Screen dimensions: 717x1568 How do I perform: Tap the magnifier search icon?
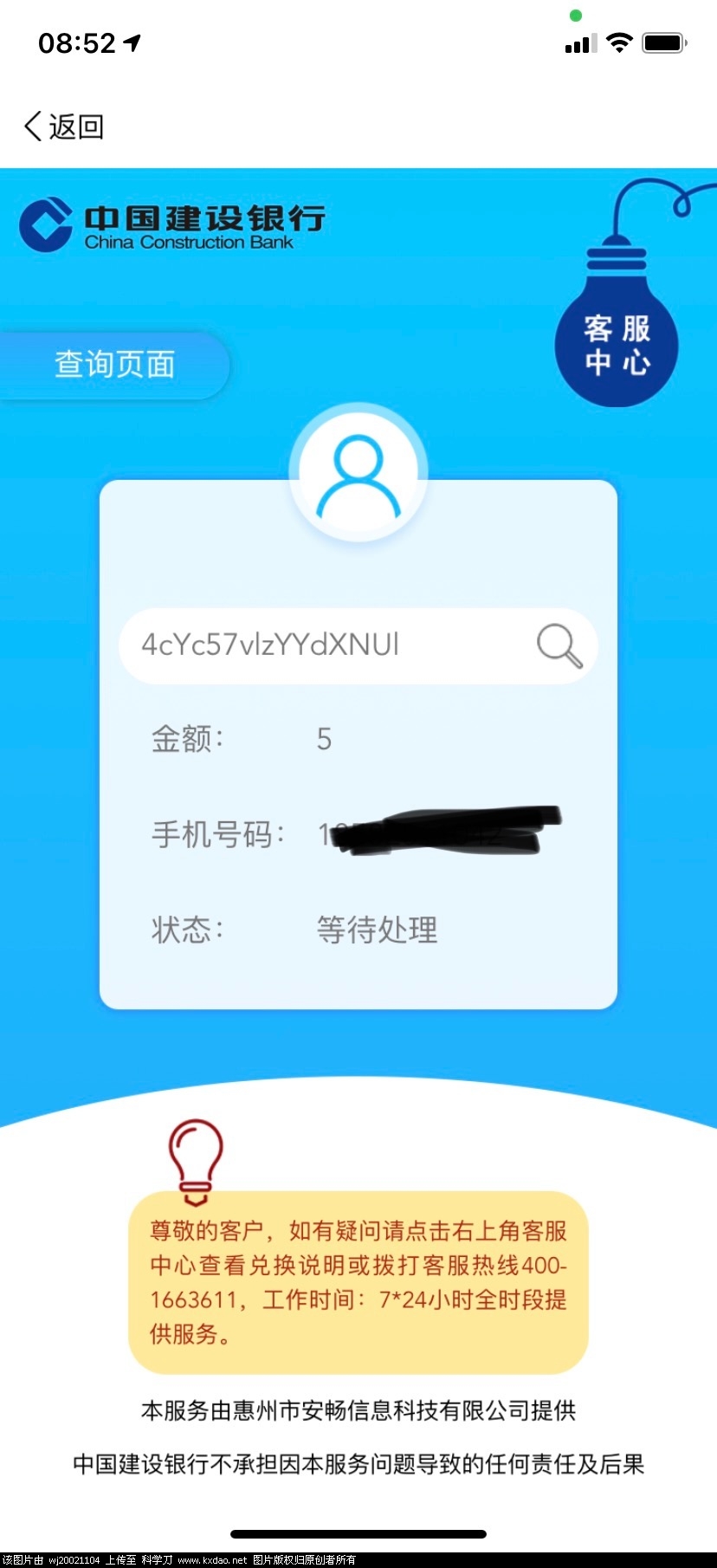tap(559, 646)
